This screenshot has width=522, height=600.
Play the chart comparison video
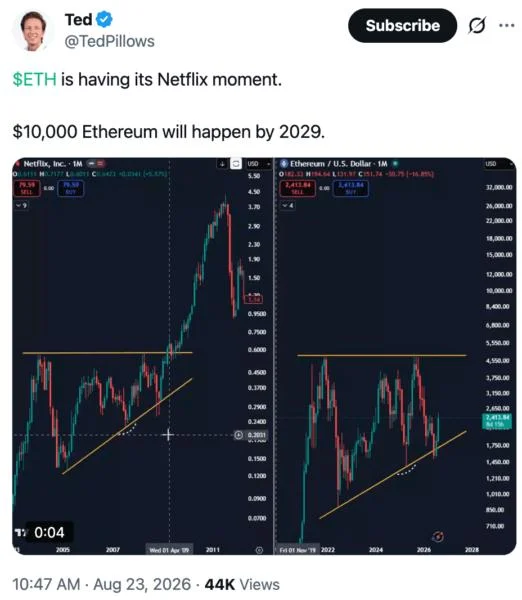[264, 356]
